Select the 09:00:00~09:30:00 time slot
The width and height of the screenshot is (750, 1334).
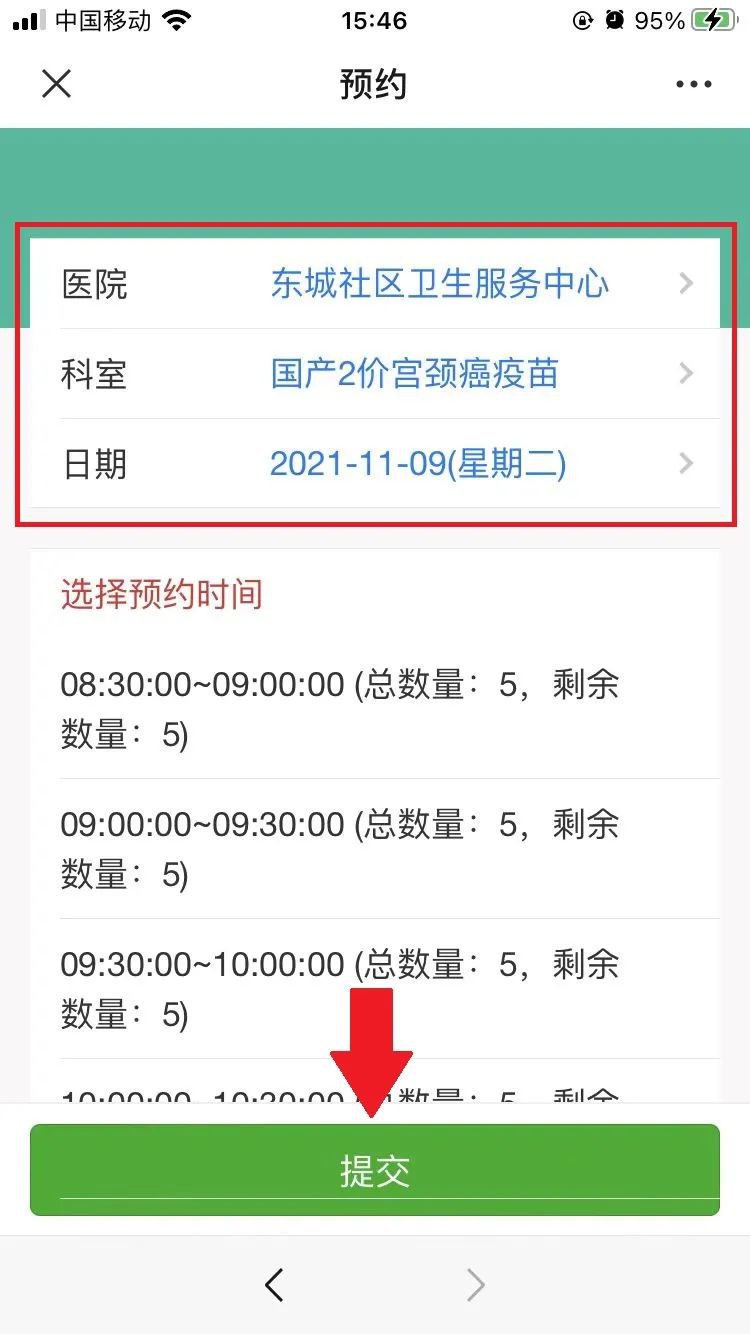340,849
